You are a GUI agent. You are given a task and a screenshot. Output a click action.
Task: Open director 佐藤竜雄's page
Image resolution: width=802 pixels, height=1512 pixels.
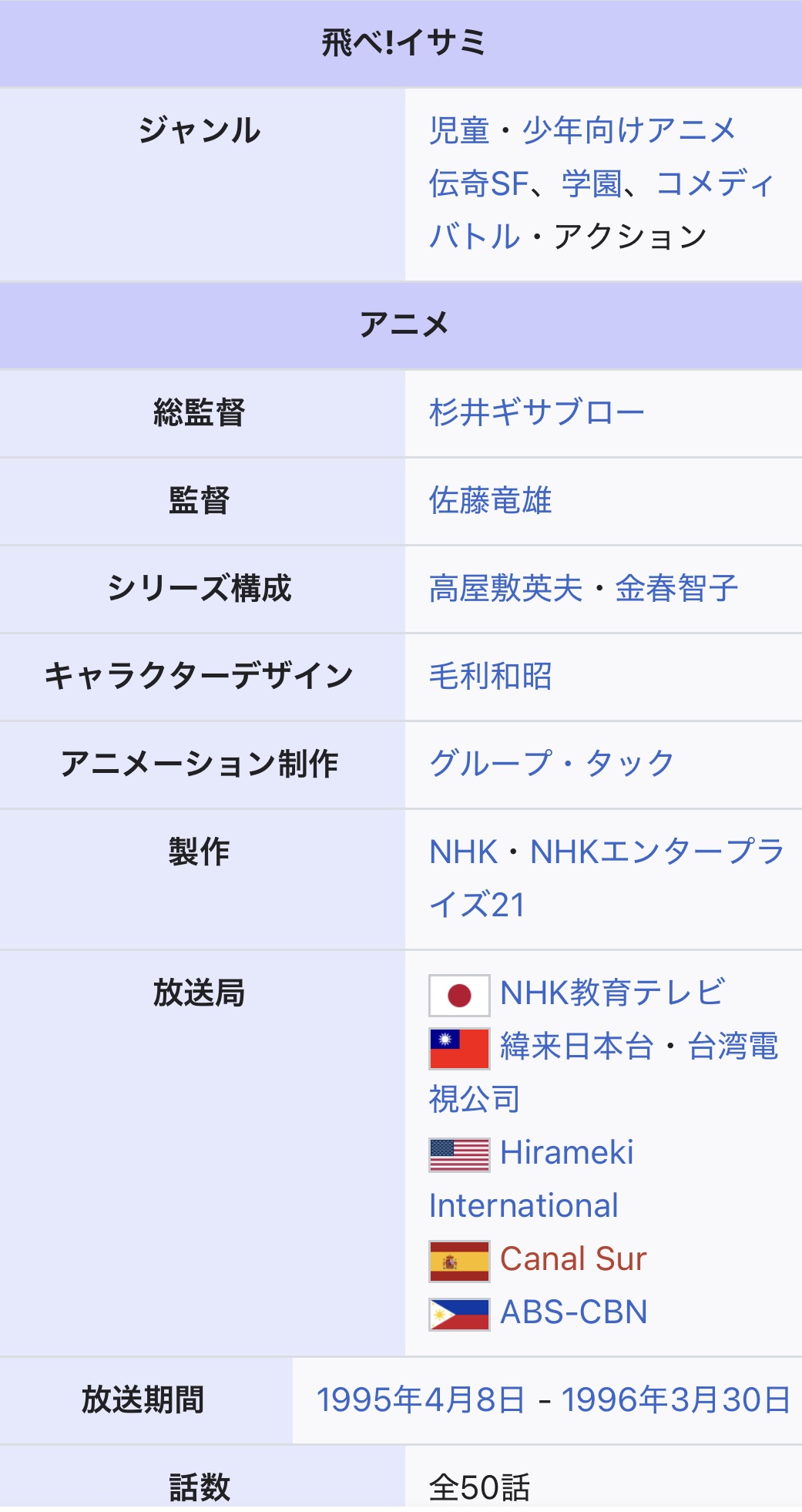coord(490,500)
